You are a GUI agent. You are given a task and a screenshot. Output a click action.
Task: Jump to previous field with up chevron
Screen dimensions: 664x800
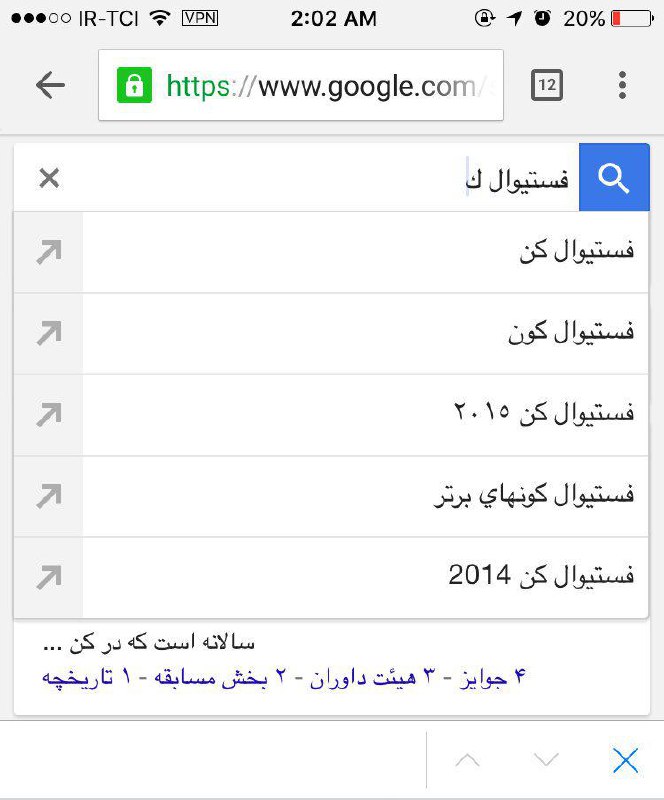[467, 761]
